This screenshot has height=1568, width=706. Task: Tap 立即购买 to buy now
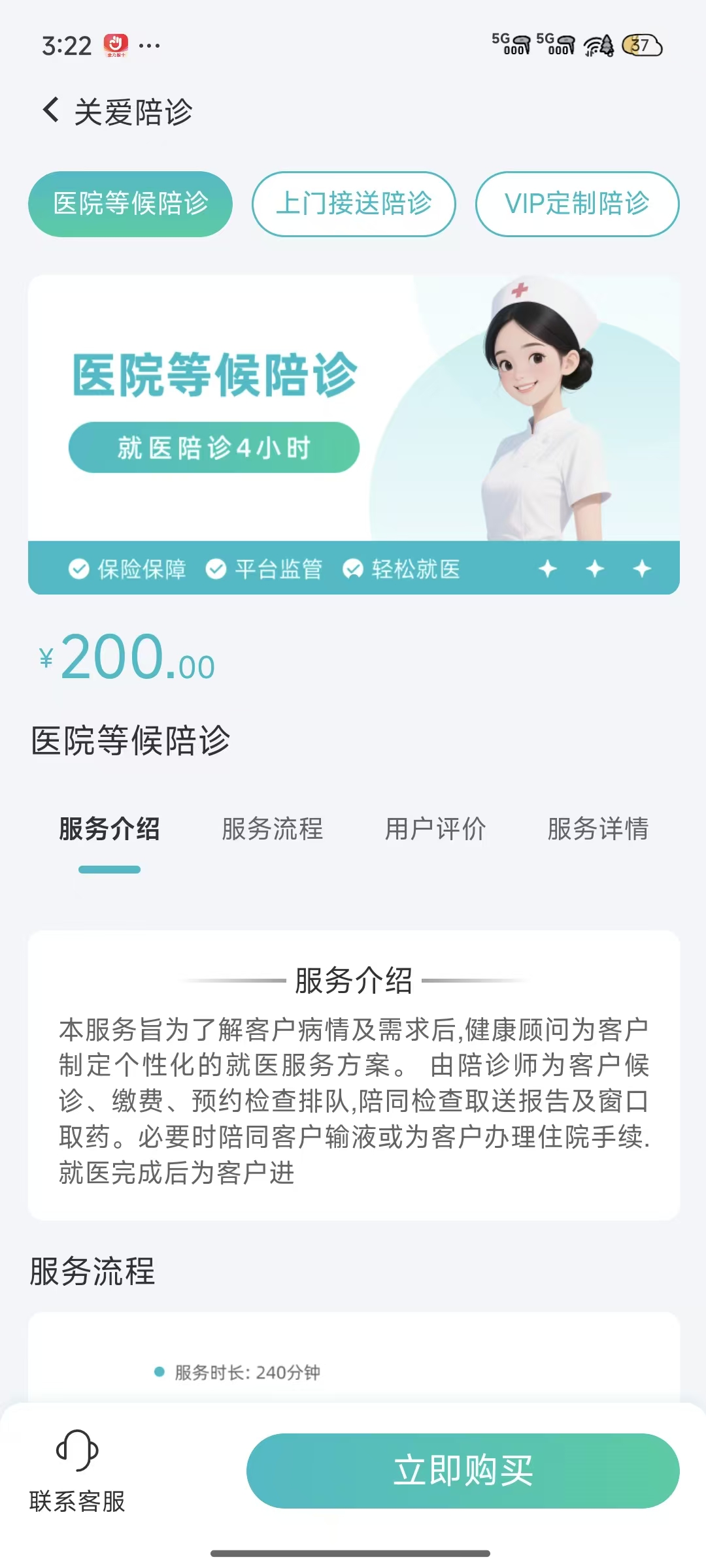[x=463, y=1471]
